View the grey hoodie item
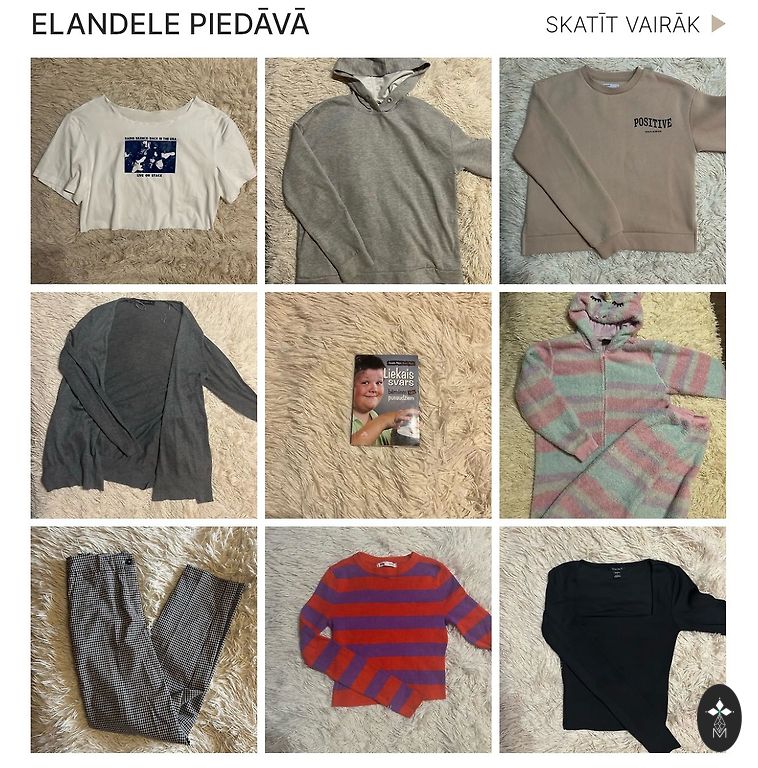 tap(378, 170)
